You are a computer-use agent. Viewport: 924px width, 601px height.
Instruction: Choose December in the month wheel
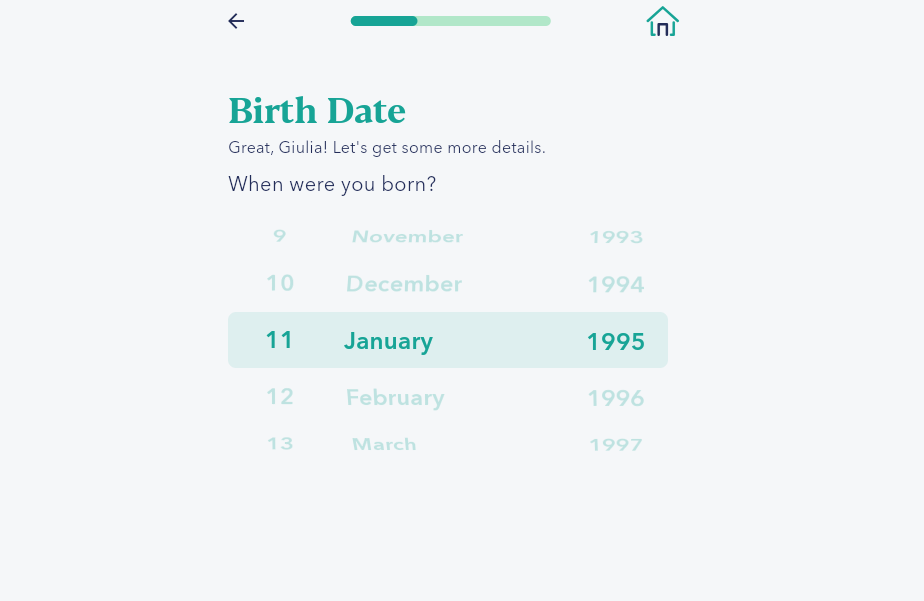point(404,284)
